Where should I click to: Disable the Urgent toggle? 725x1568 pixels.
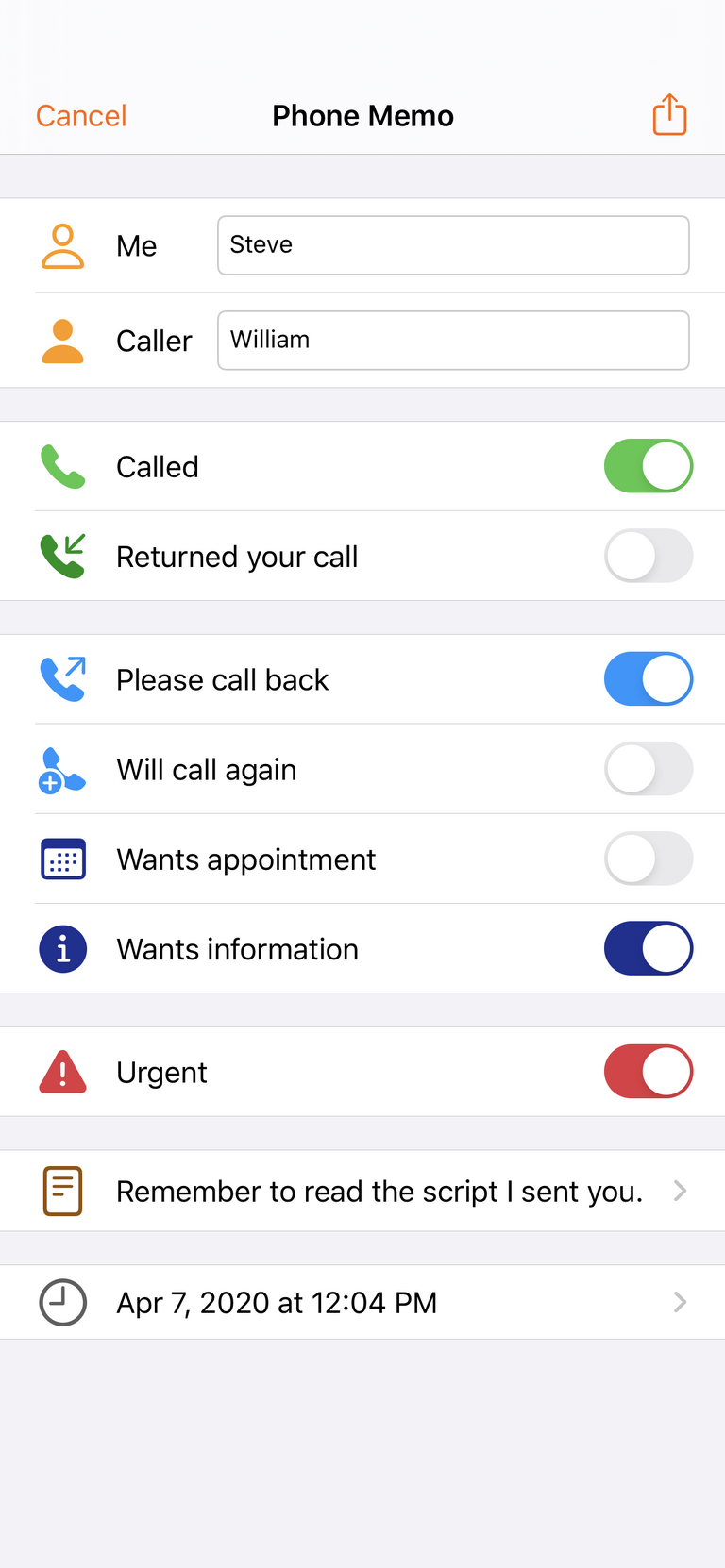[649, 1071]
